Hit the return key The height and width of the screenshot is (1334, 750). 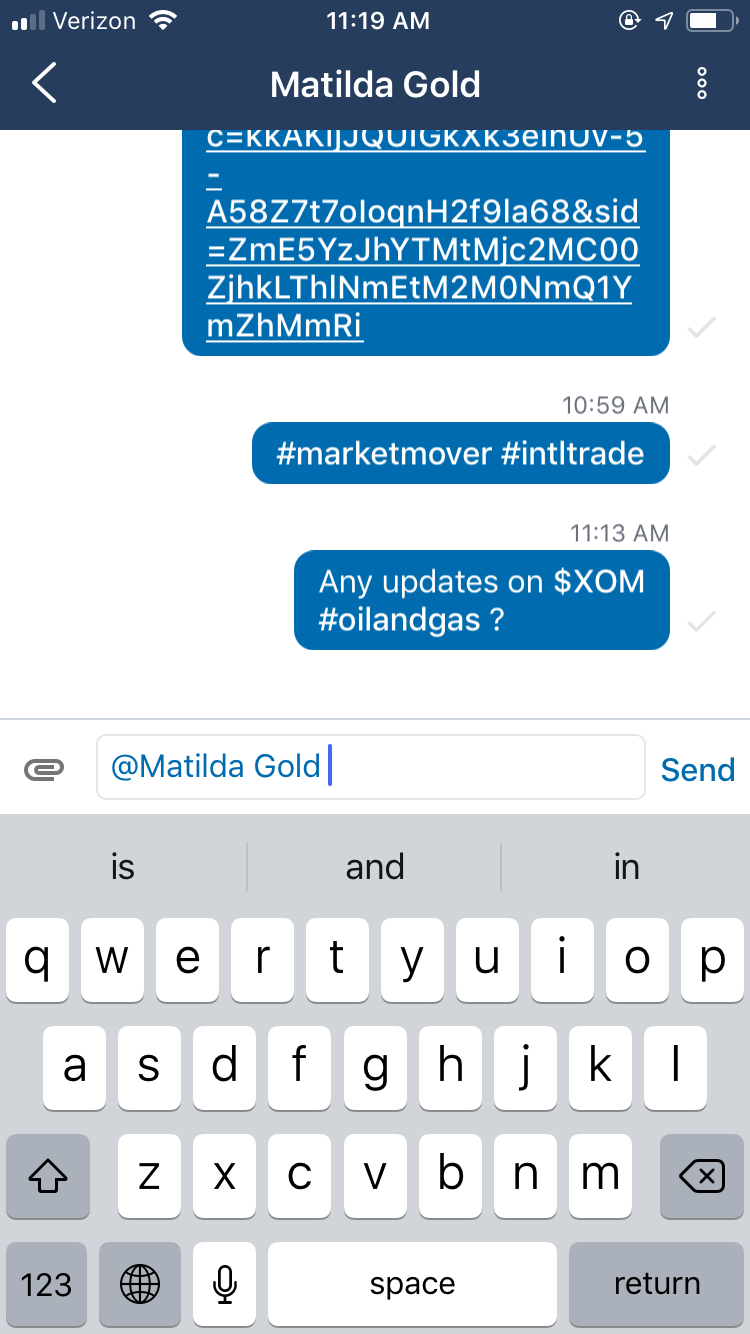tap(656, 1283)
